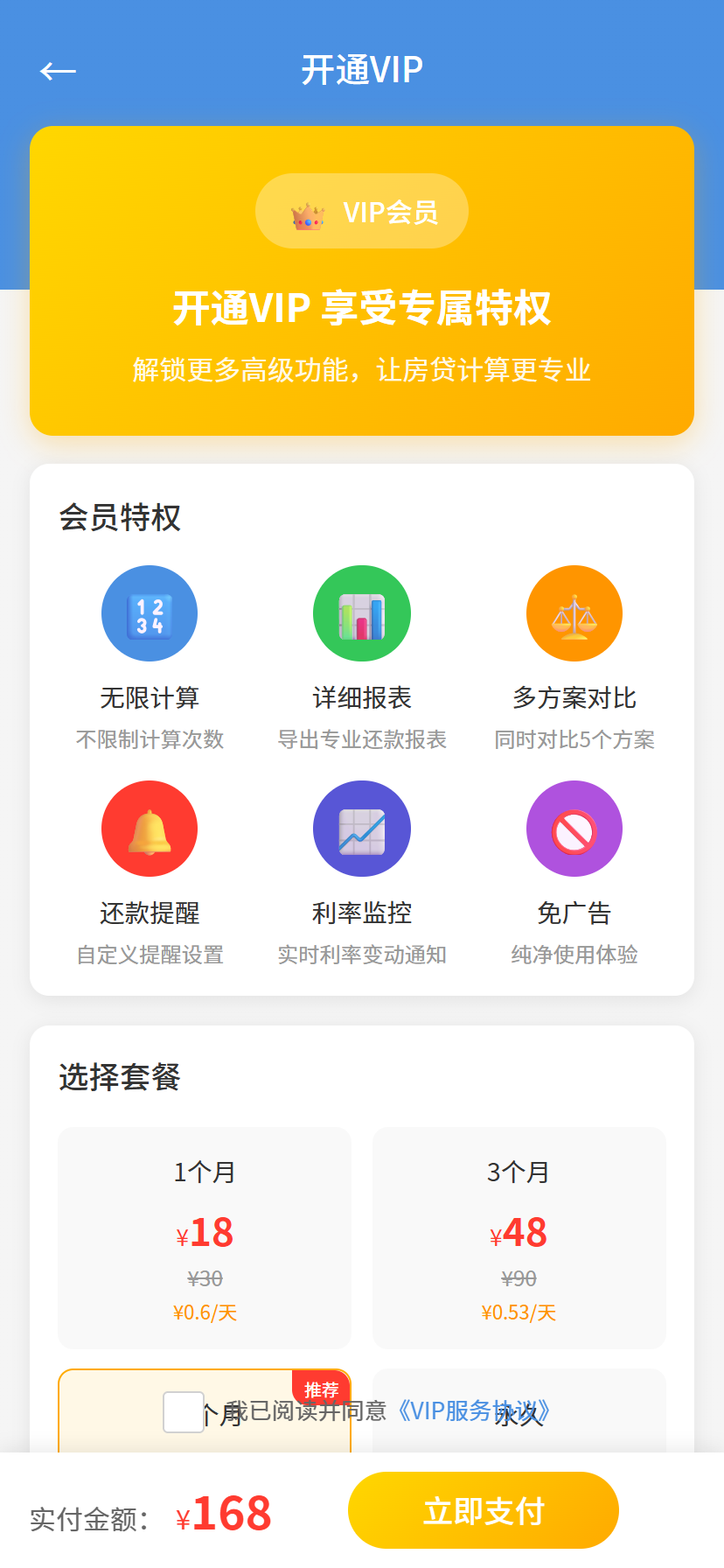
Task: Select the calculator icon for 无限计算
Action: [149, 612]
